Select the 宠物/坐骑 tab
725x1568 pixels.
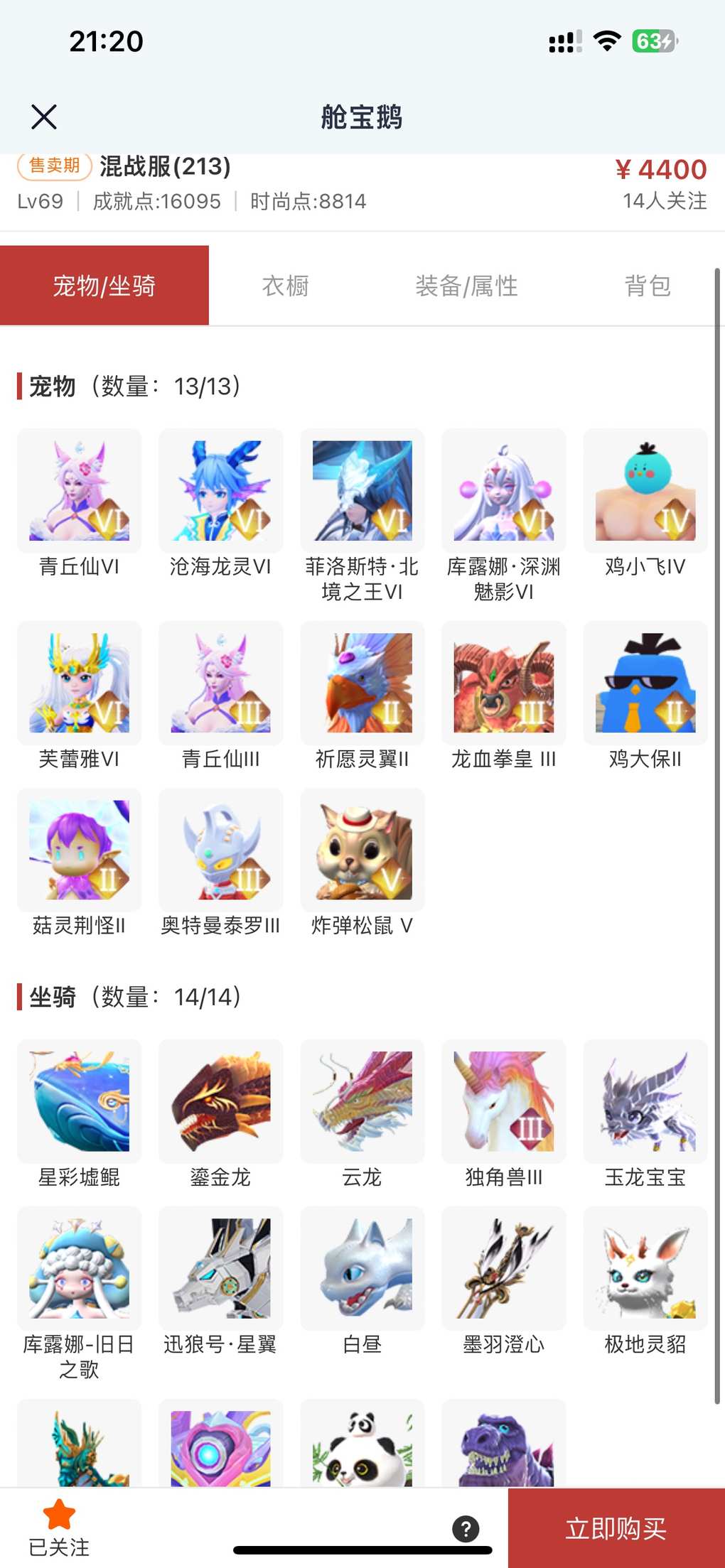point(104,286)
